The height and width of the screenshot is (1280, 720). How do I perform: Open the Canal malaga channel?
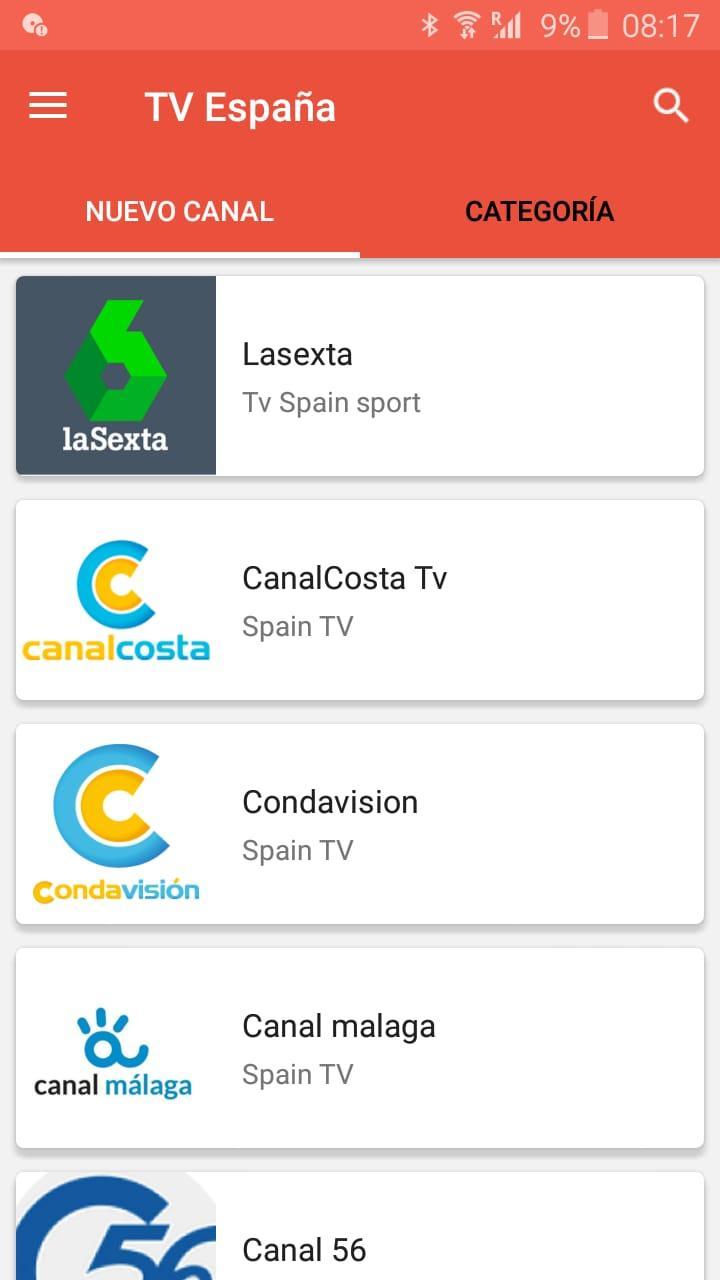(x=360, y=1048)
